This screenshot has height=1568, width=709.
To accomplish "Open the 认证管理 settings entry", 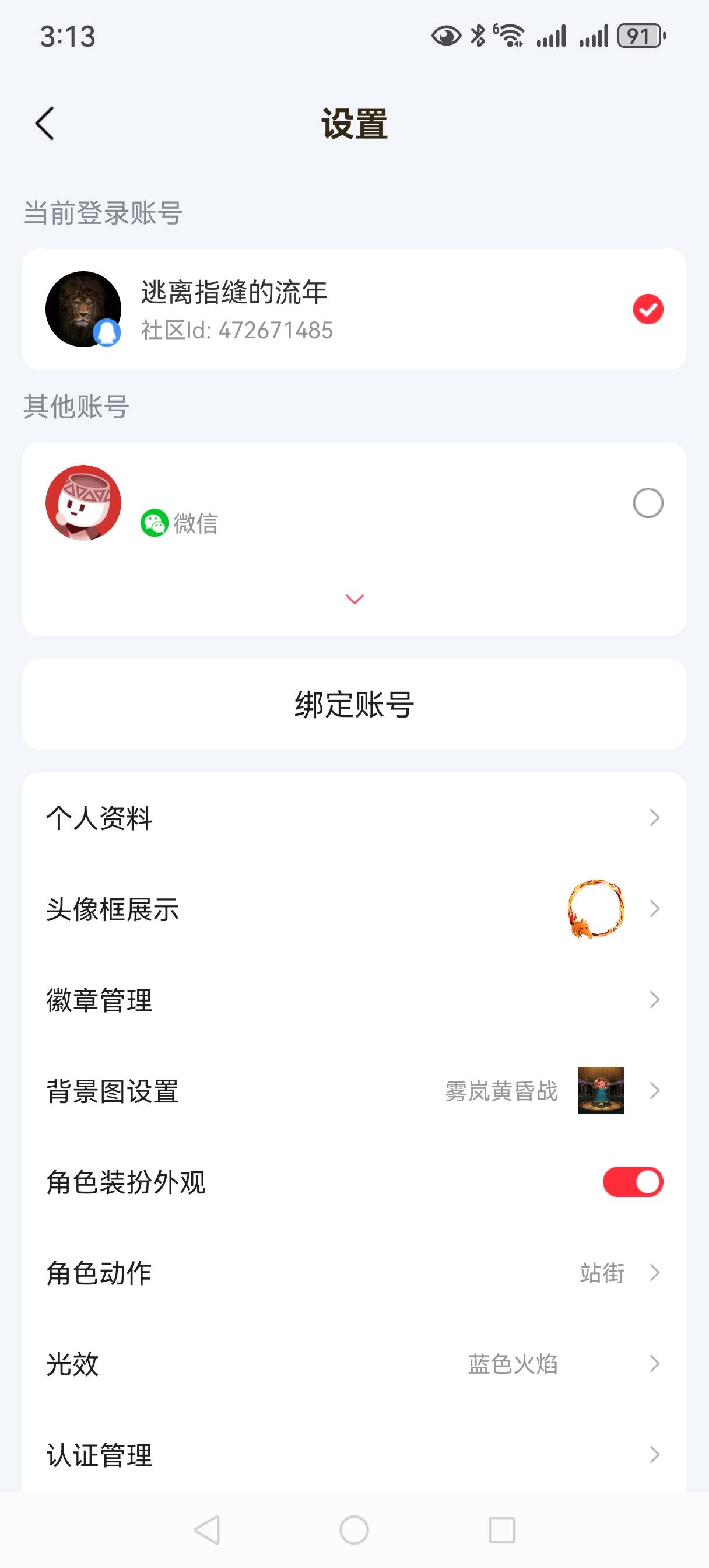I will pyautogui.click(x=353, y=1455).
